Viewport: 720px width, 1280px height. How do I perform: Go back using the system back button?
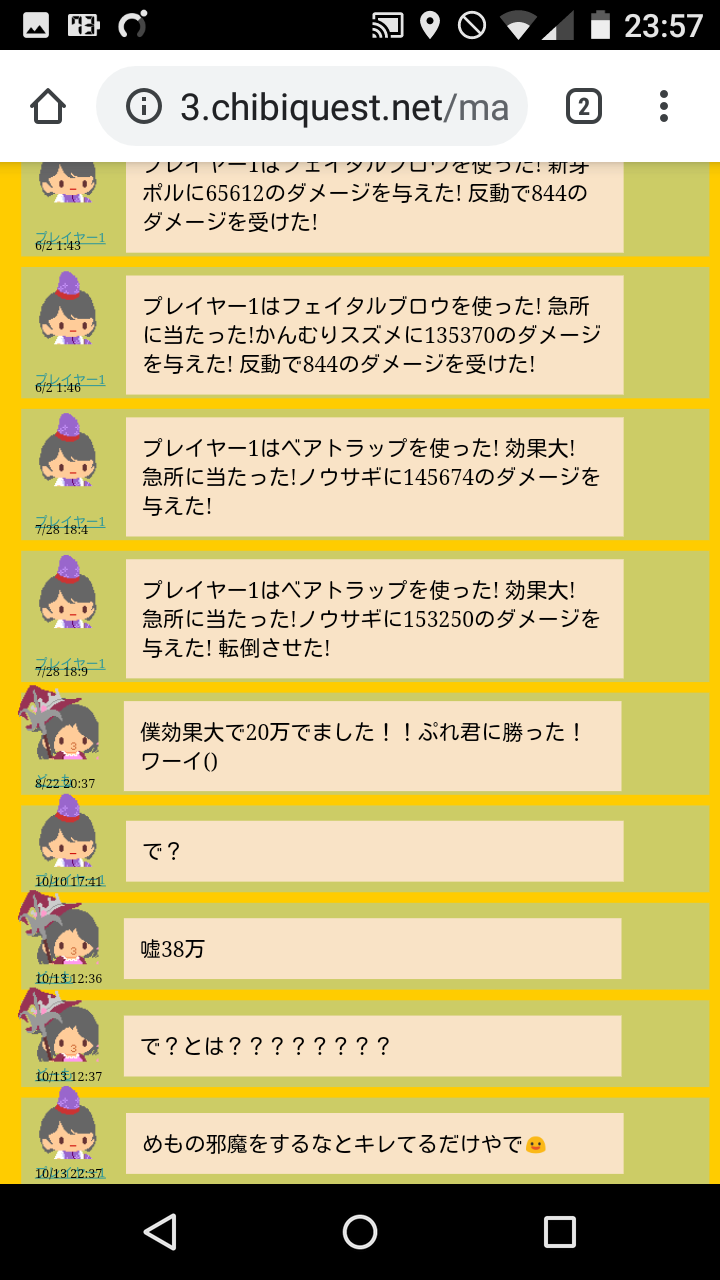click(160, 1232)
